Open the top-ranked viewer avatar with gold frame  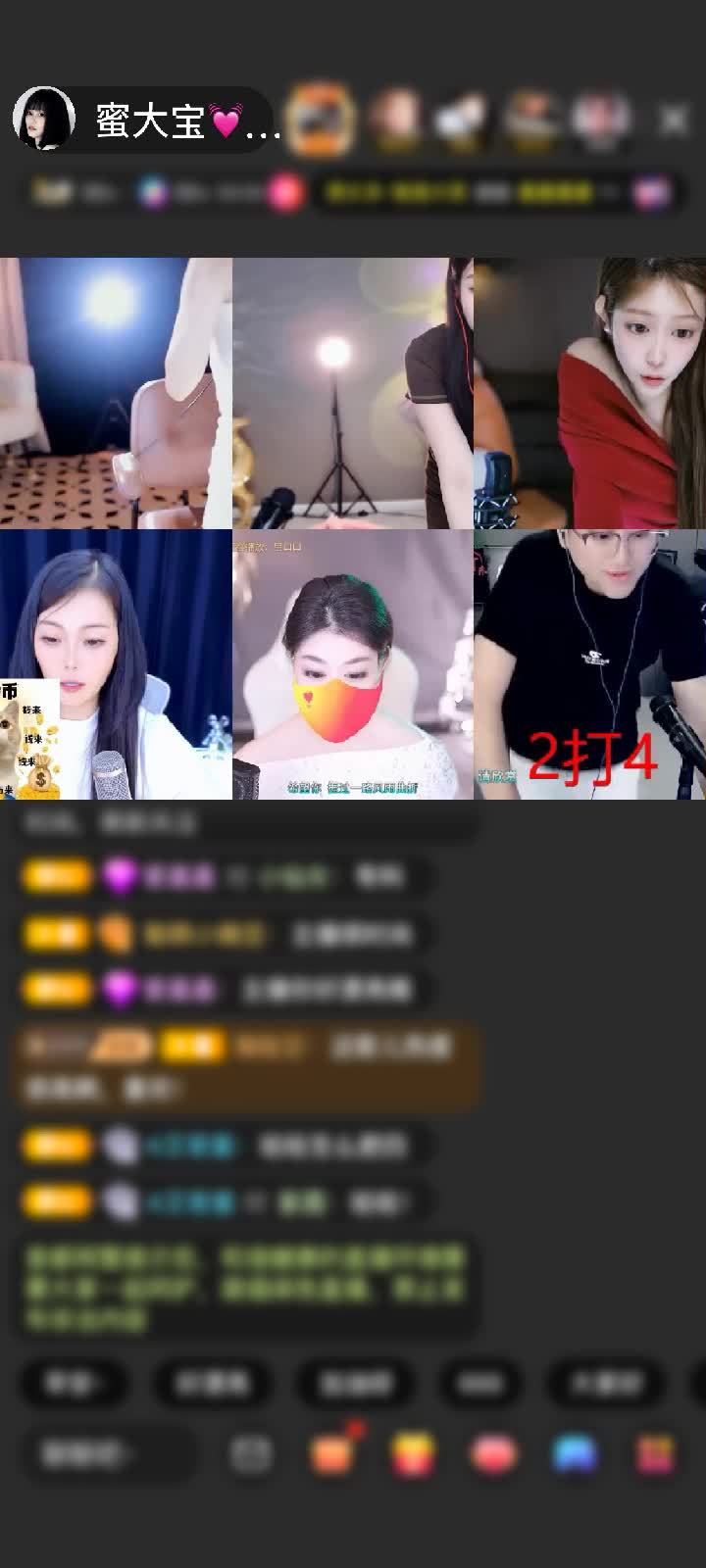pyautogui.click(x=322, y=119)
